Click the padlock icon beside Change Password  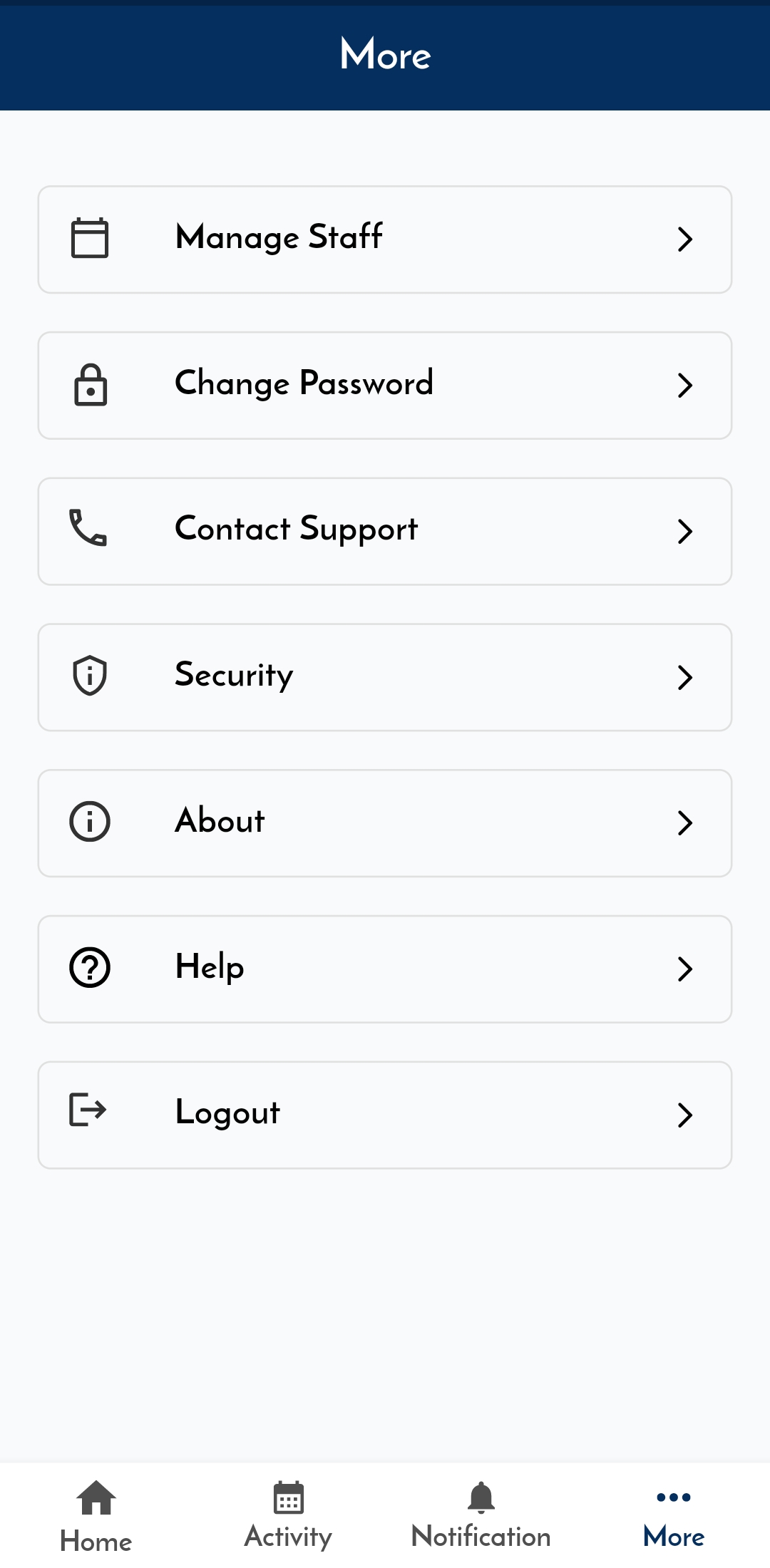point(88,385)
